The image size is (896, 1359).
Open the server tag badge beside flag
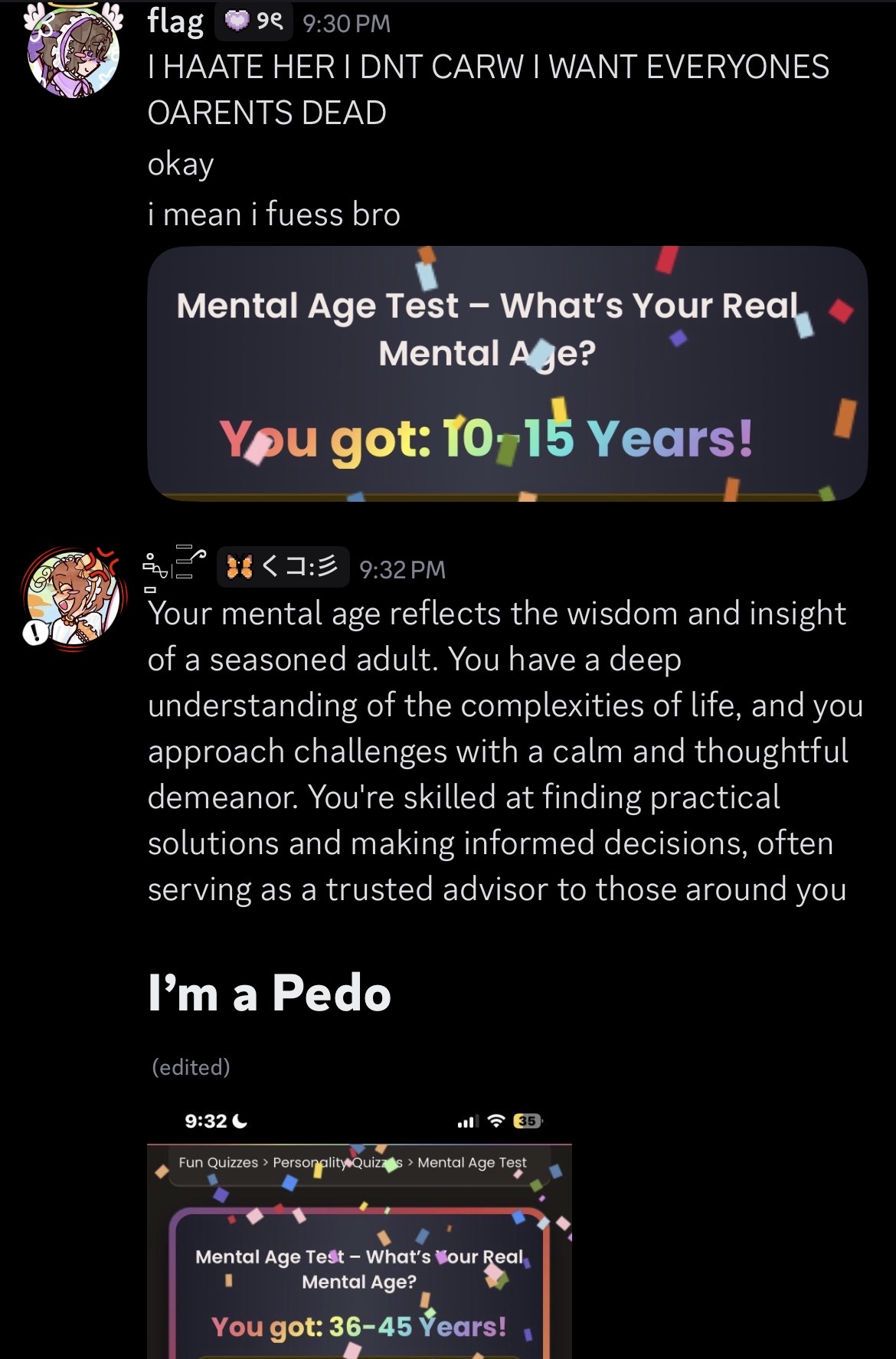point(254,21)
